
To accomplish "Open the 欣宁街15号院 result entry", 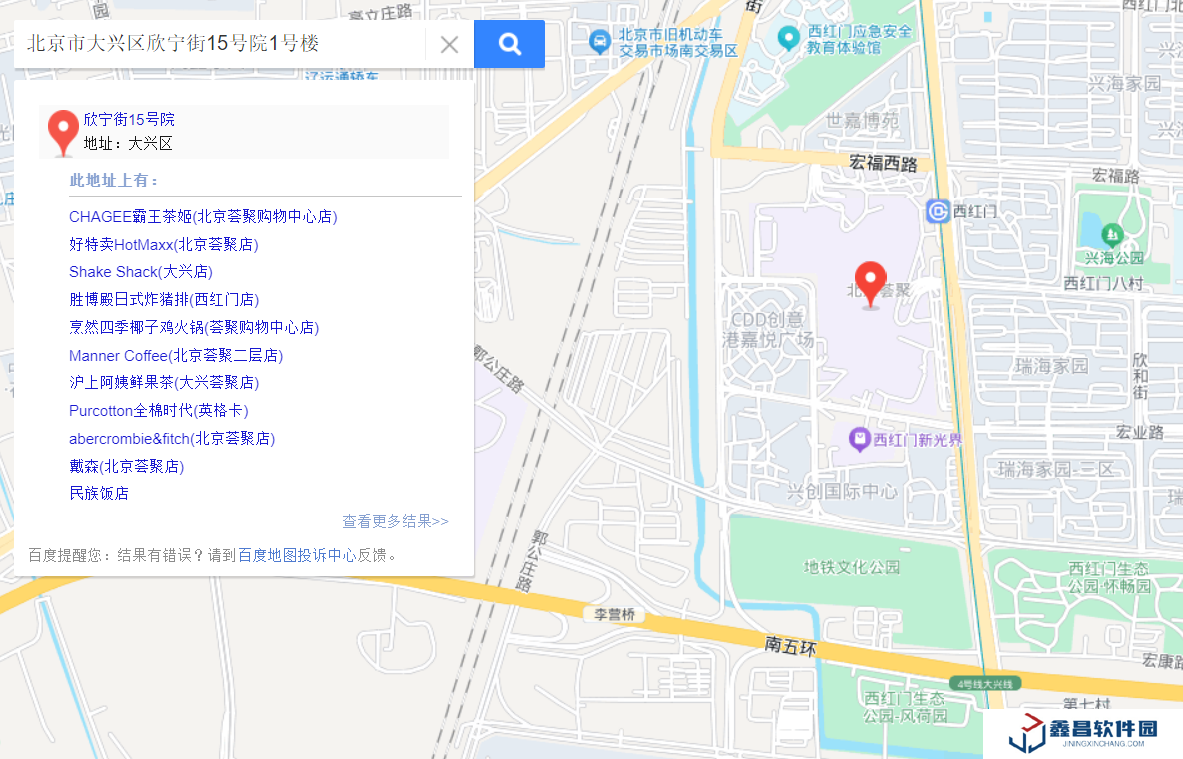I will pos(129,120).
